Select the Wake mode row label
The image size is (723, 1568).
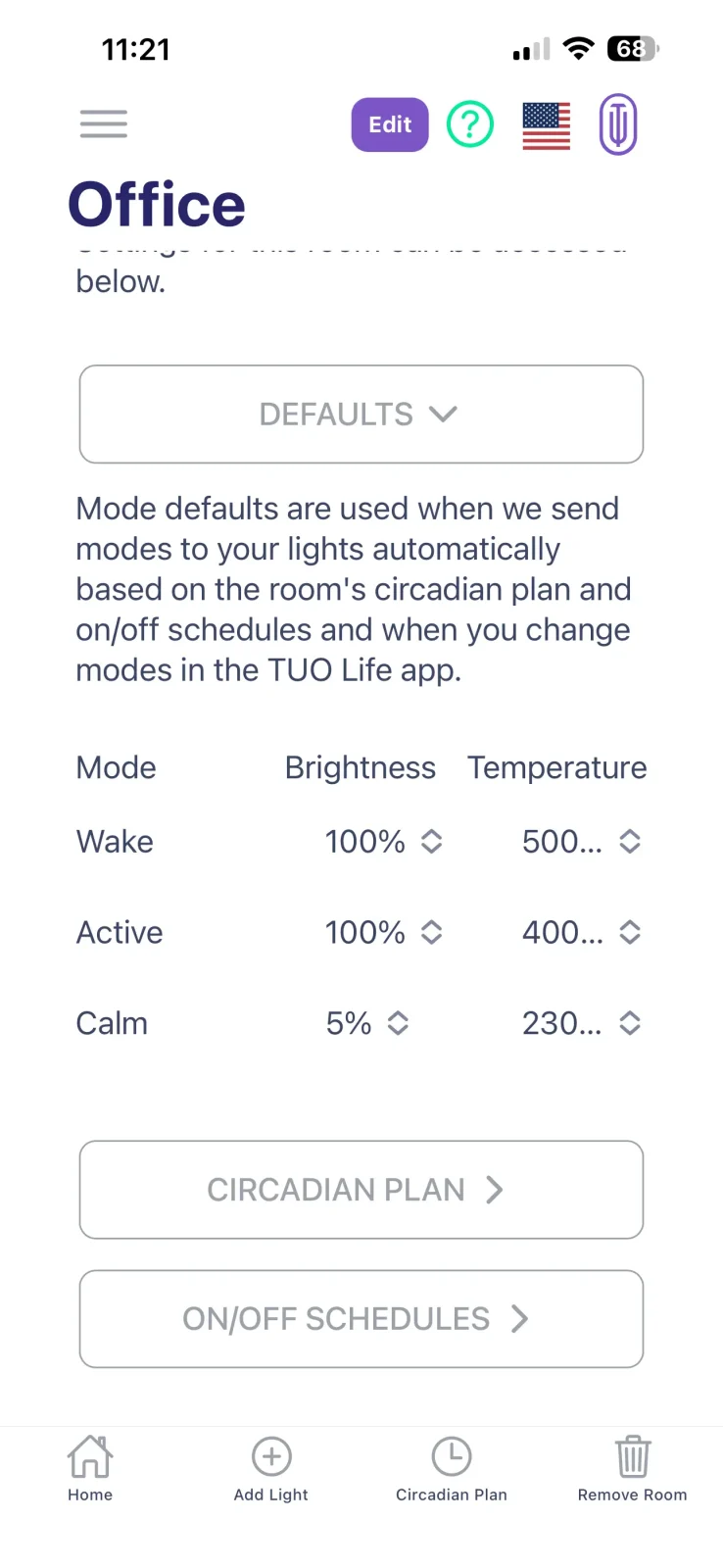tap(114, 841)
